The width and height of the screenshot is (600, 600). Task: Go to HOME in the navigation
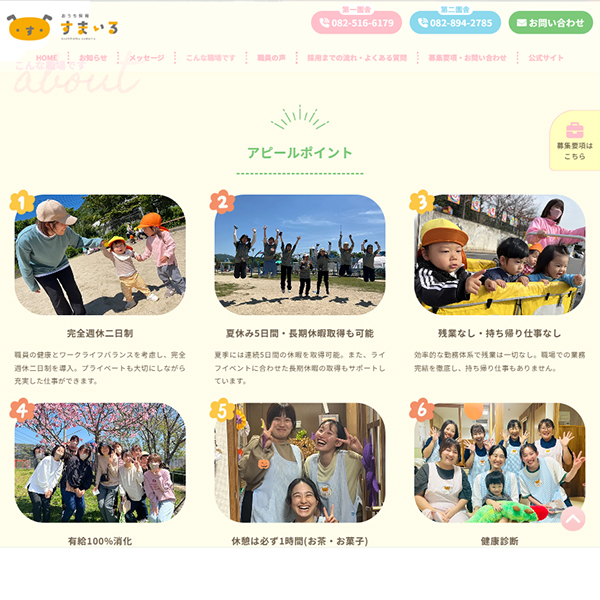pyautogui.click(x=46, y=58)
